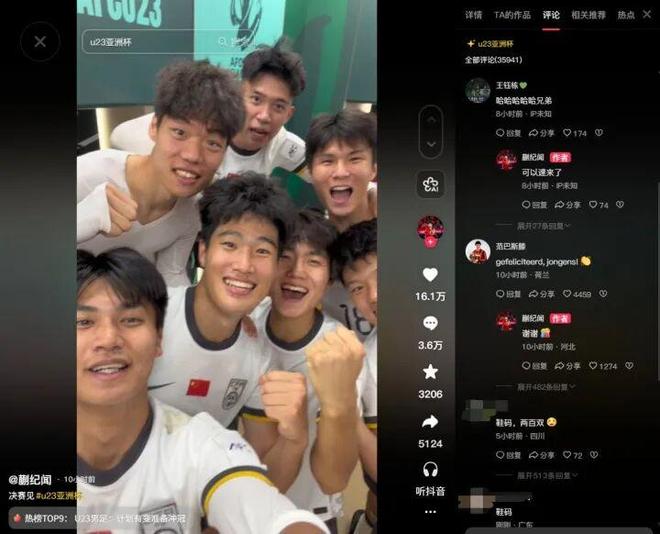
Task: Tap 听抖音 headphone icon
Action: coord(430,469)
